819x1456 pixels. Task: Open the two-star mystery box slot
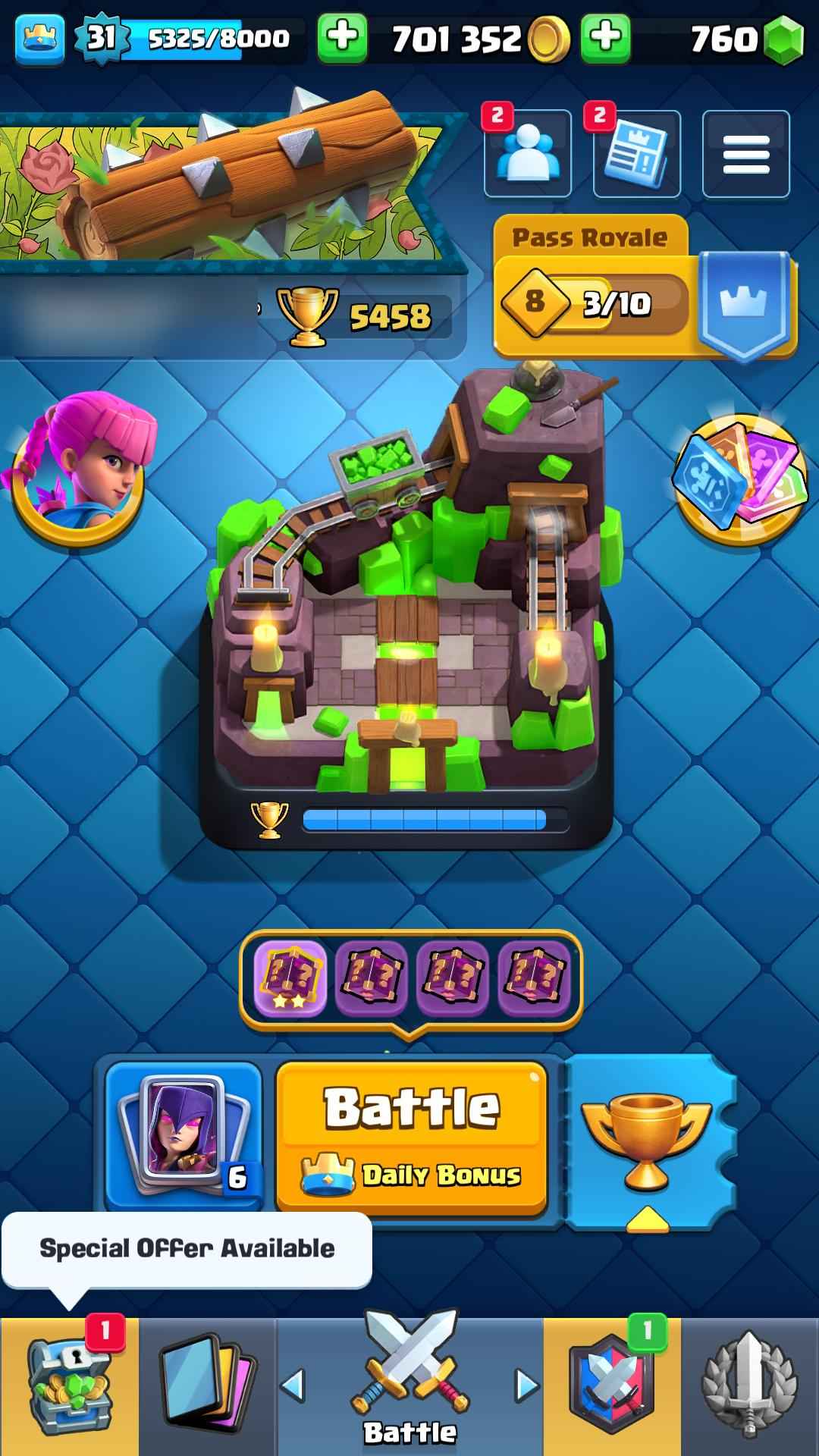pos(290,978)
